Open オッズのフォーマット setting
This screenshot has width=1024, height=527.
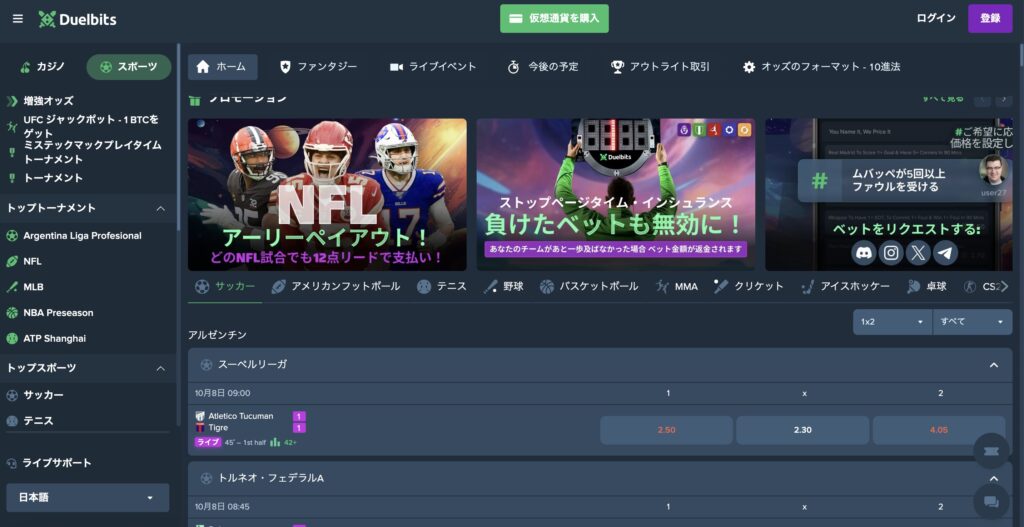(x=821, y=67)
